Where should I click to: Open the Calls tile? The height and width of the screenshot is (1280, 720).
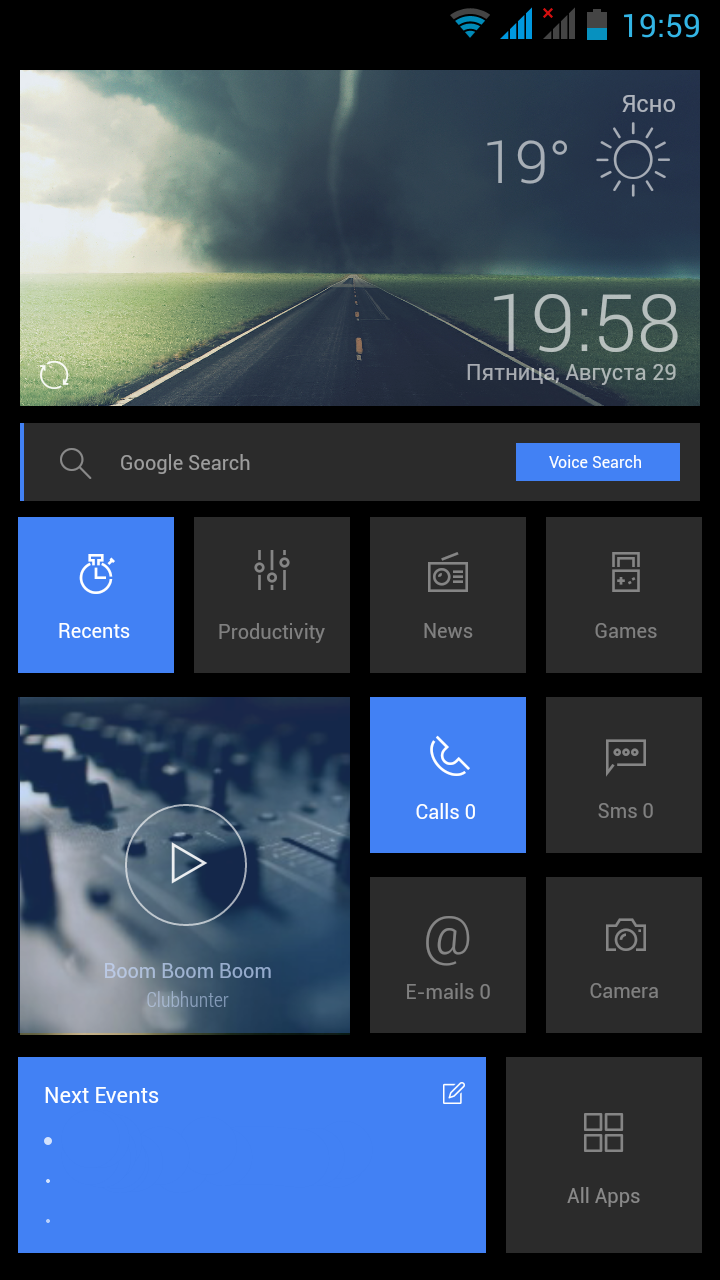point(448,775)
